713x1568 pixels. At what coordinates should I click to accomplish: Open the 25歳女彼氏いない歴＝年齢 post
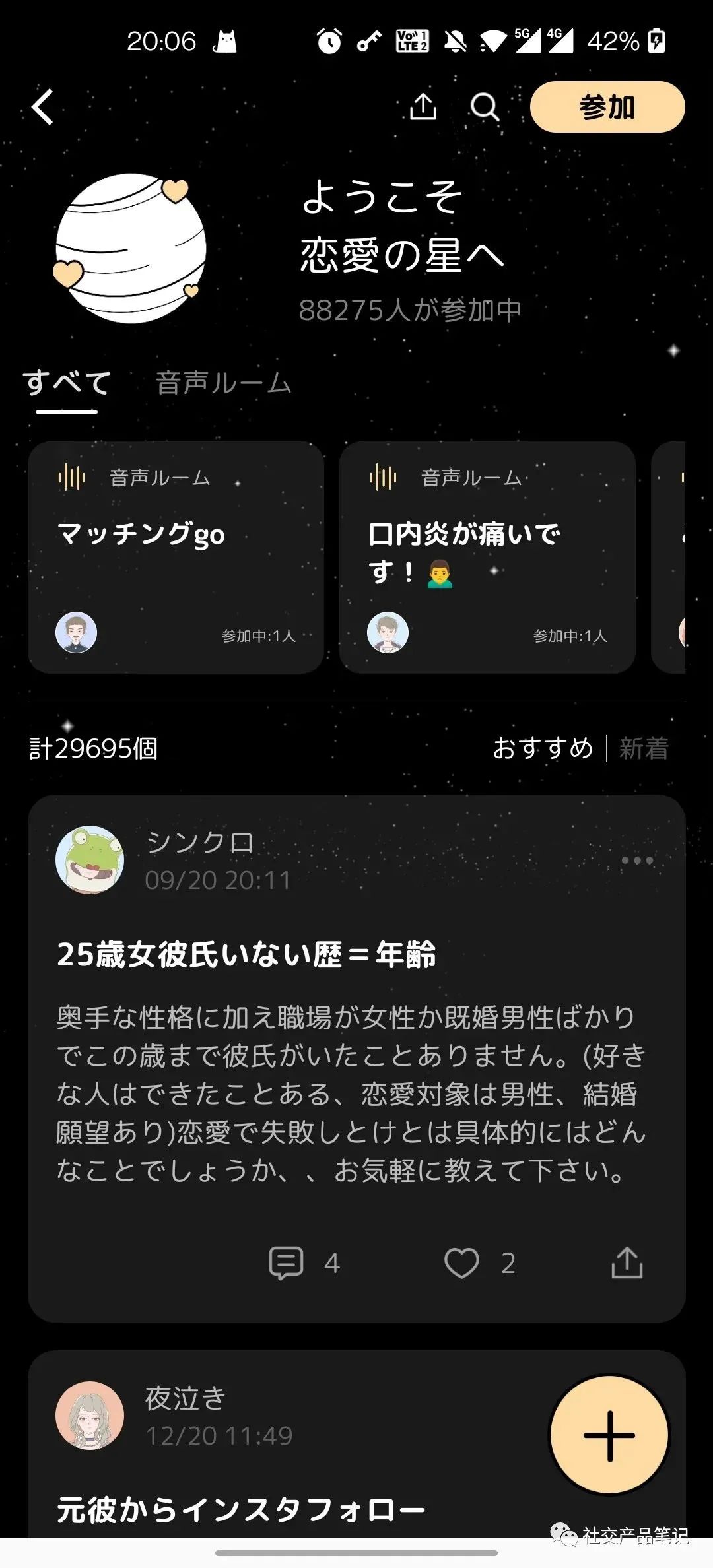pyautogui.click(x=246, y=954)
